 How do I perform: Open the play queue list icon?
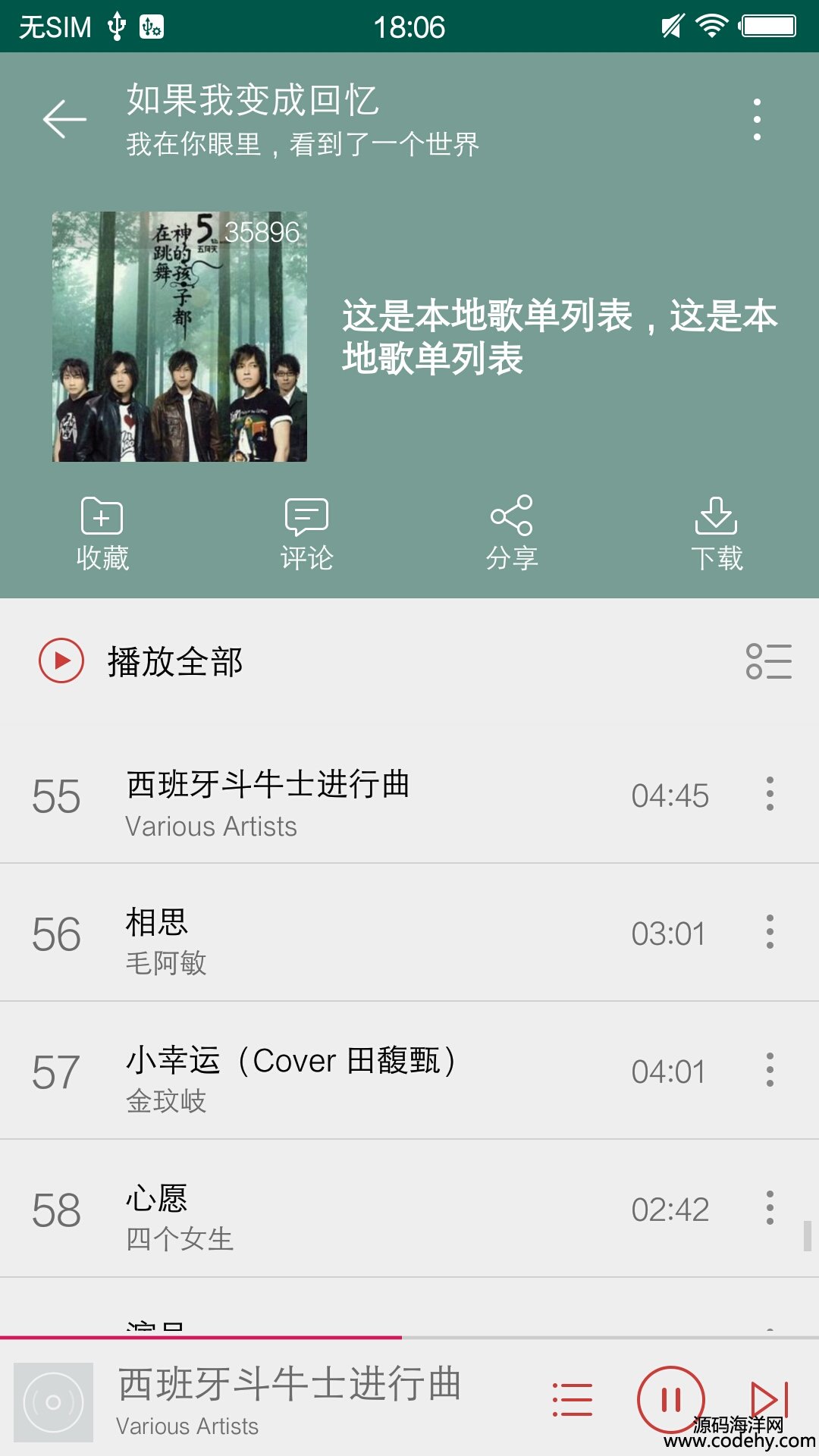pos(573,1399)
